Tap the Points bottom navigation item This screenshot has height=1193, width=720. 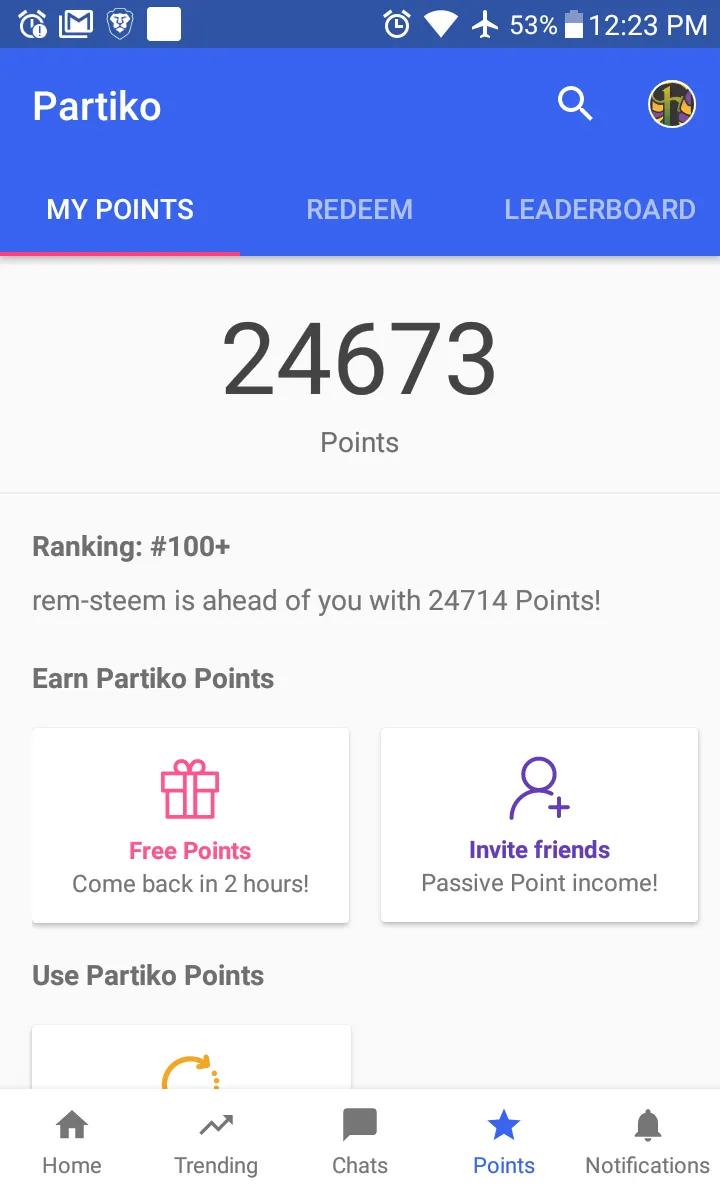click(504, 1141)
